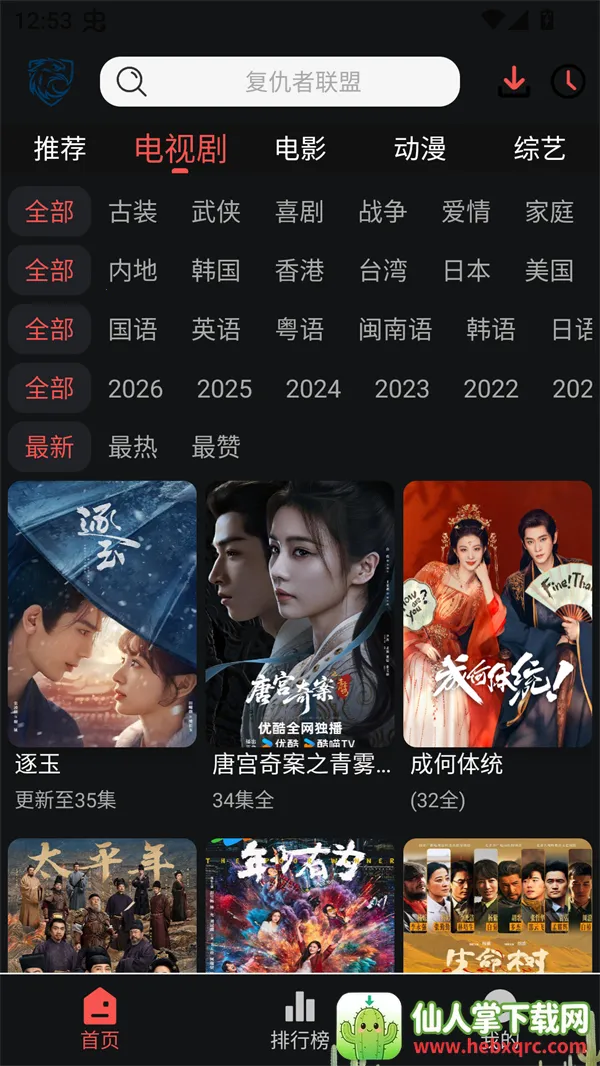Sort by 最热
The height and width of the screenshot is (1066, 600).
pos(133,447)
